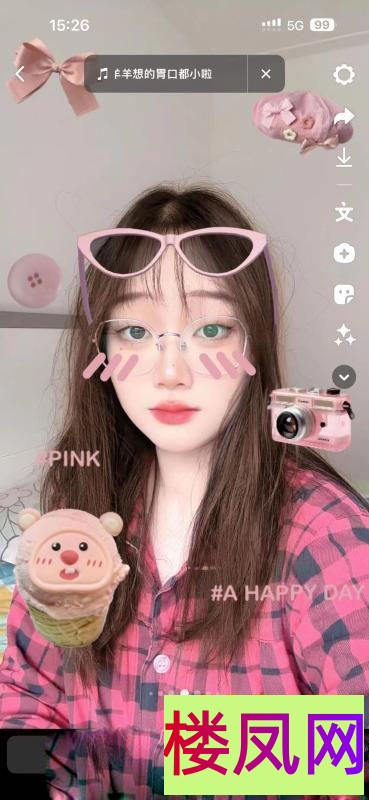The height and width of the screenshot is (800, 369).
Task: Open the selected music track pill
Action: [x=166, y=74]
